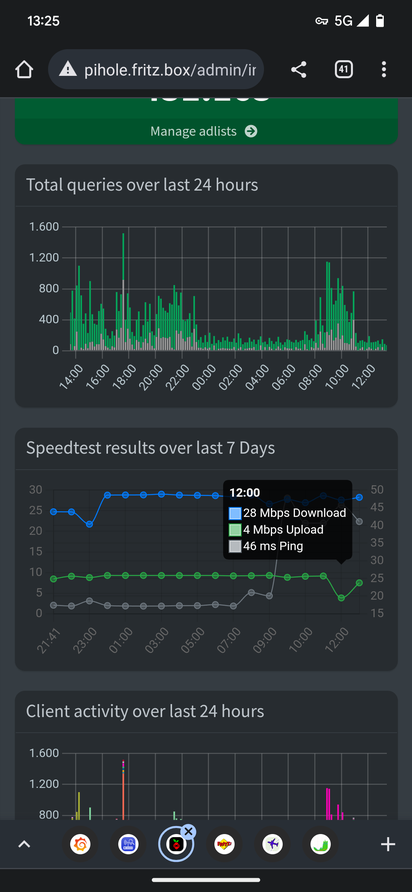Tap the 12:00 Upload point on speedtest chart

point(341,598)
